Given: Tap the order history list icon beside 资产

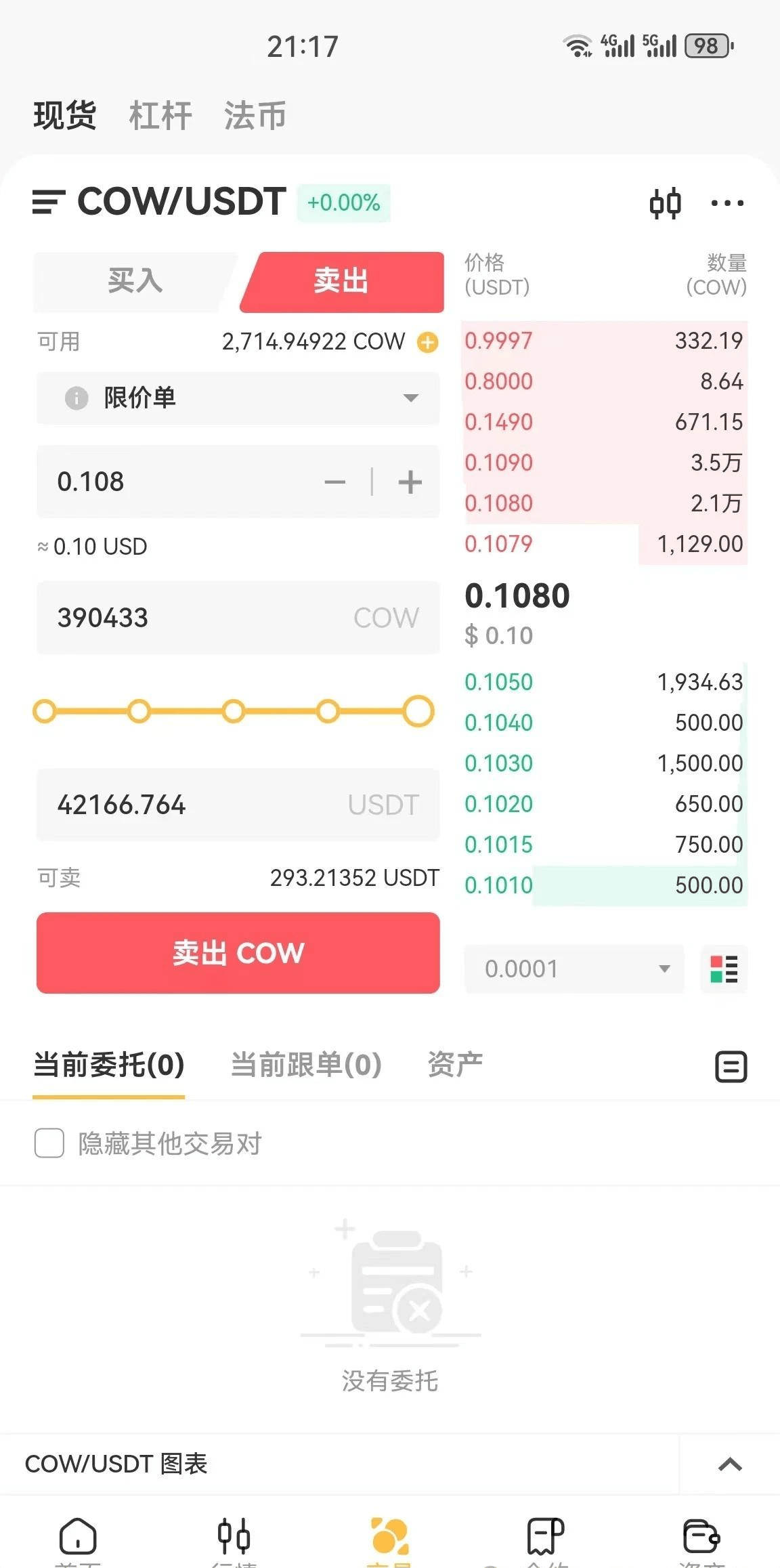Looking at the screenshot, I should pyautogui.click(x=730, y=1065).
